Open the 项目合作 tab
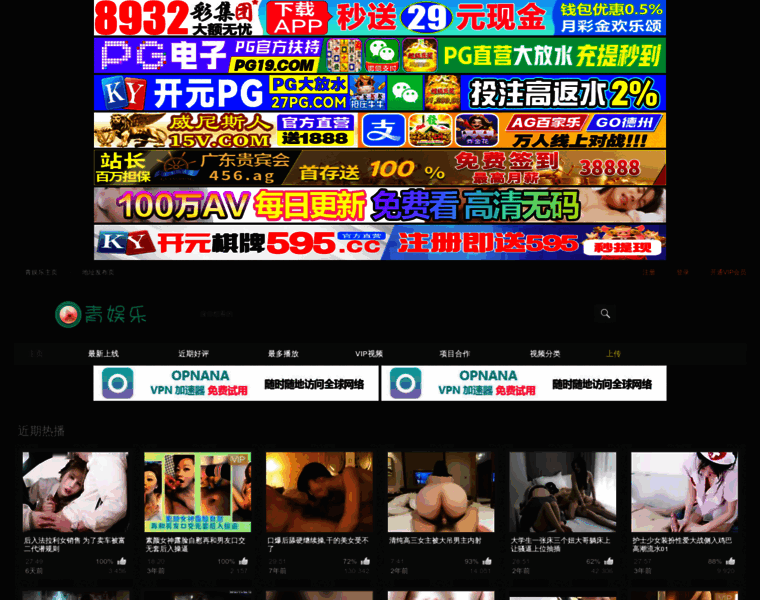Viewport: 760px width, 600px height. point(454,354)
